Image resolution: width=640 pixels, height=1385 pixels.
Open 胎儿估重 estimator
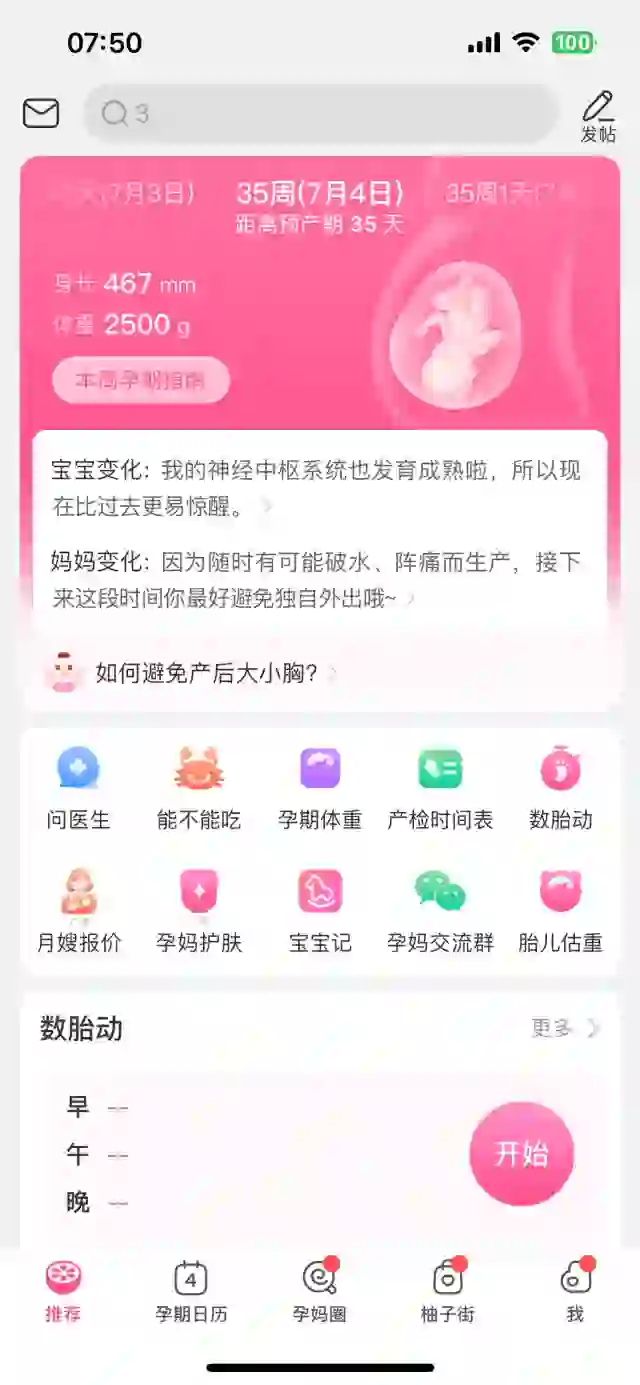[561, 911]
